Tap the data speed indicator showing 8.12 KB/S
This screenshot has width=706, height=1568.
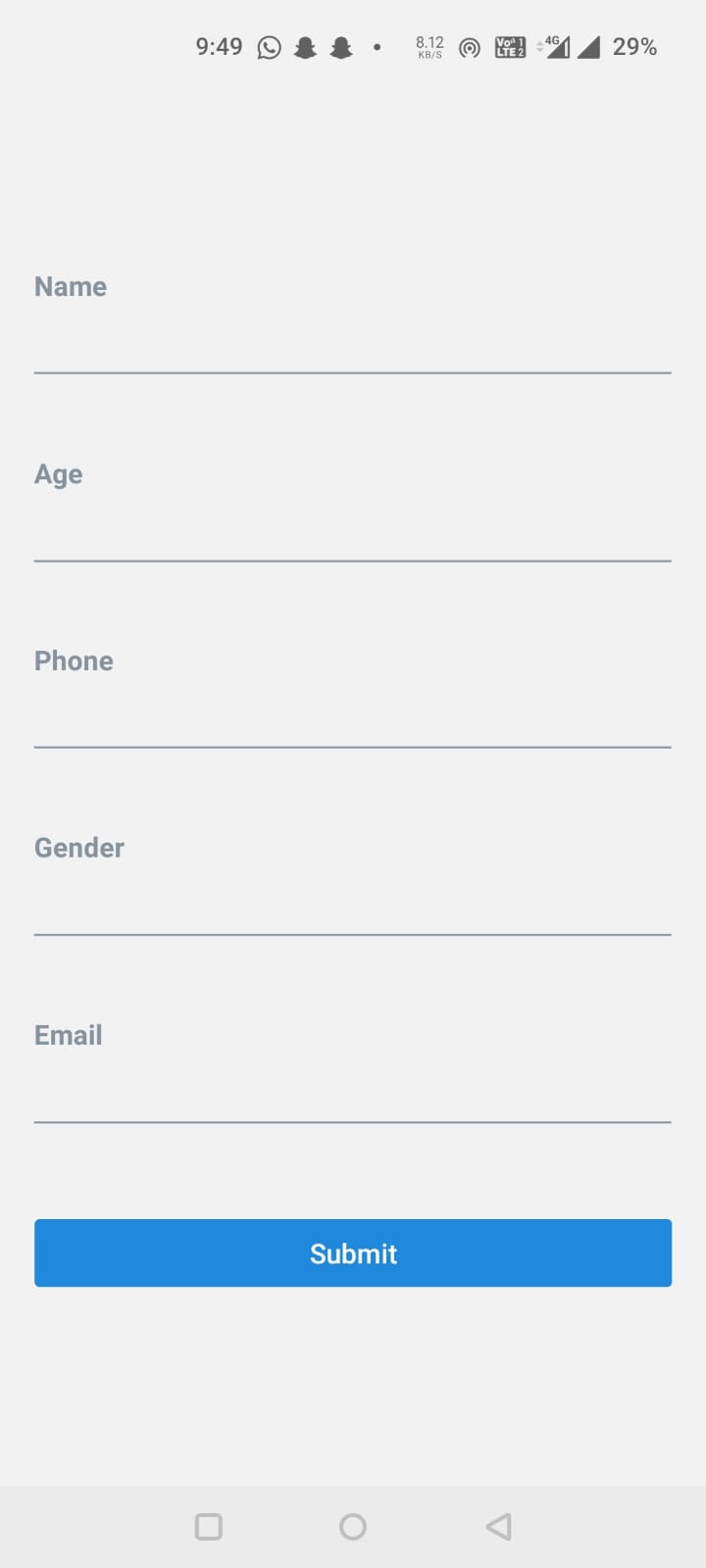click(429, 46)
